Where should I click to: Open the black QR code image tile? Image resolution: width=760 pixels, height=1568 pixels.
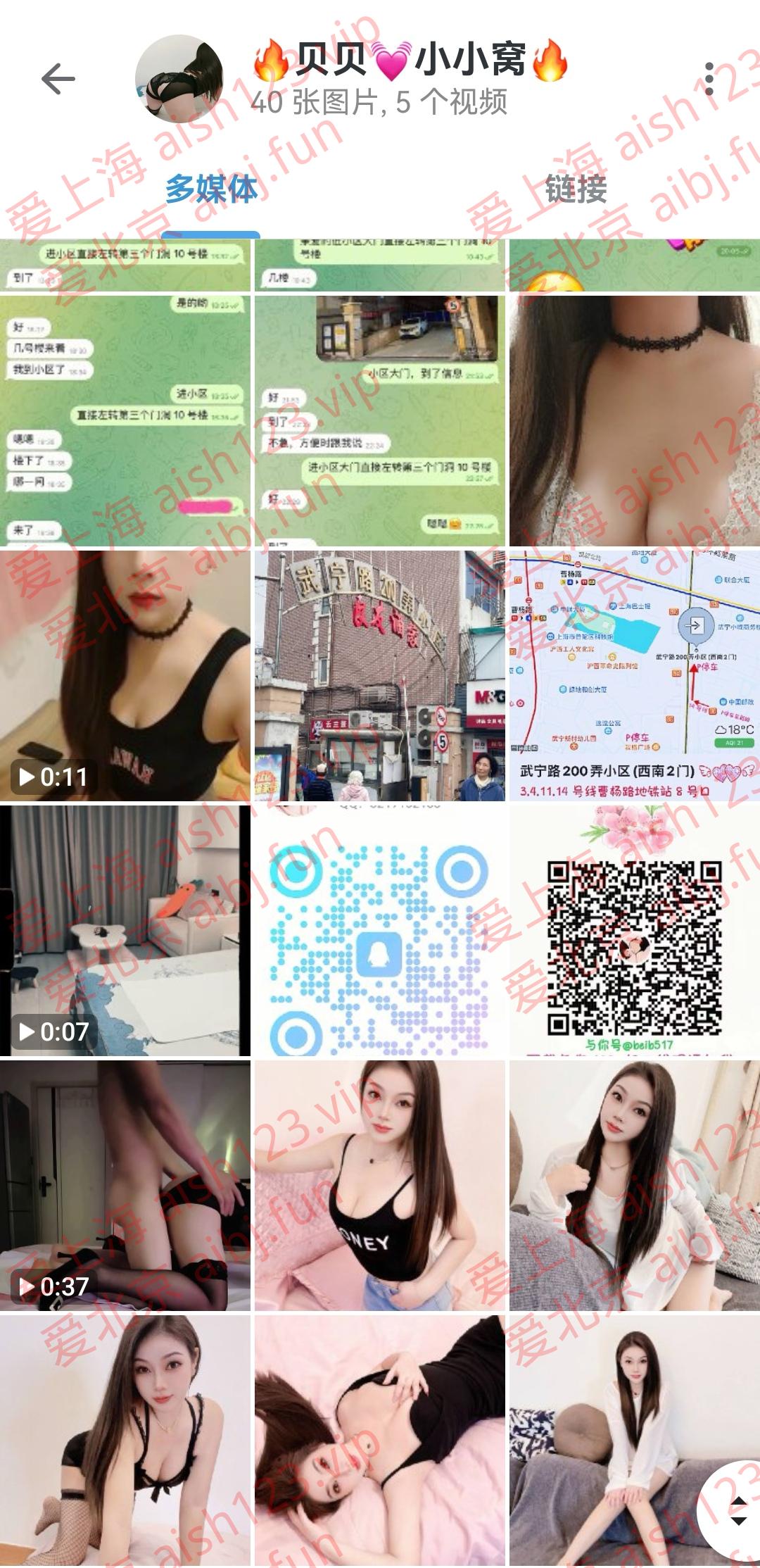(634, 931)
